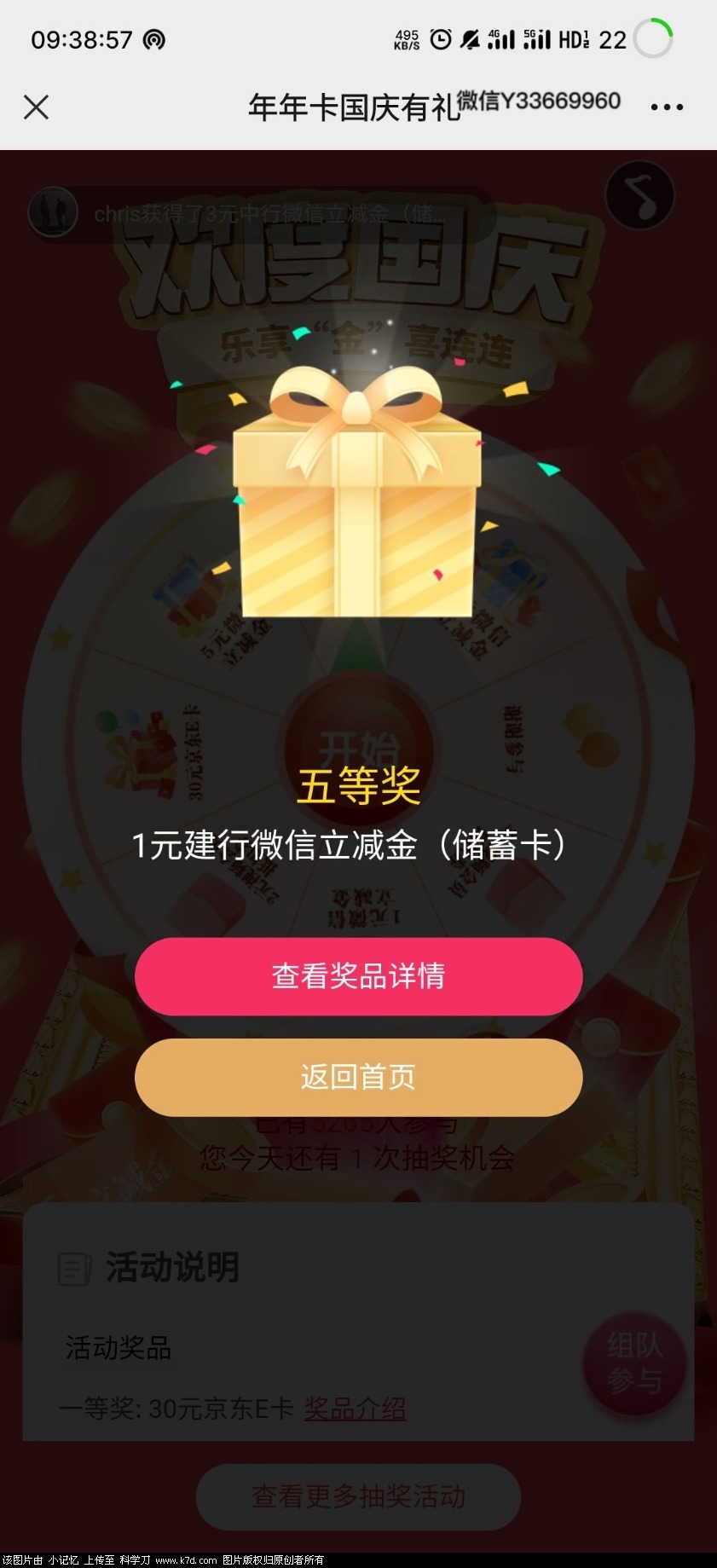Close the webpage with the X

point(36,107)
